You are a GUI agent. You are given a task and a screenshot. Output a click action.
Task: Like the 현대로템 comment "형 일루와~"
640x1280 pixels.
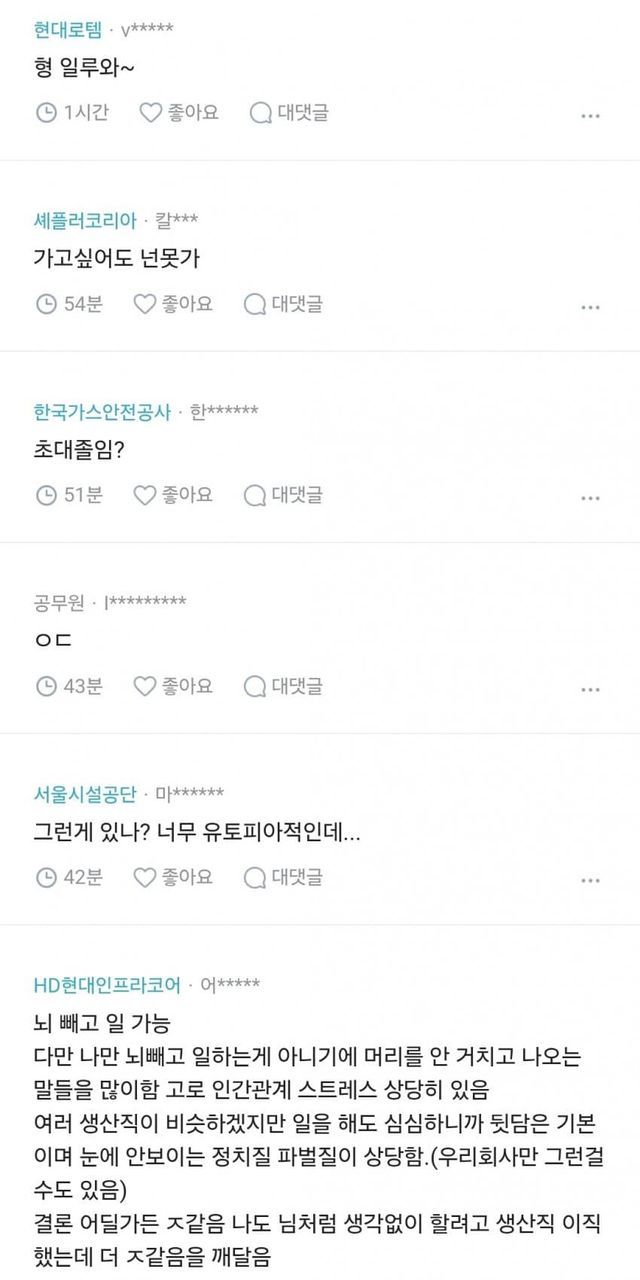pyautogui.click(x=178, y=112)
